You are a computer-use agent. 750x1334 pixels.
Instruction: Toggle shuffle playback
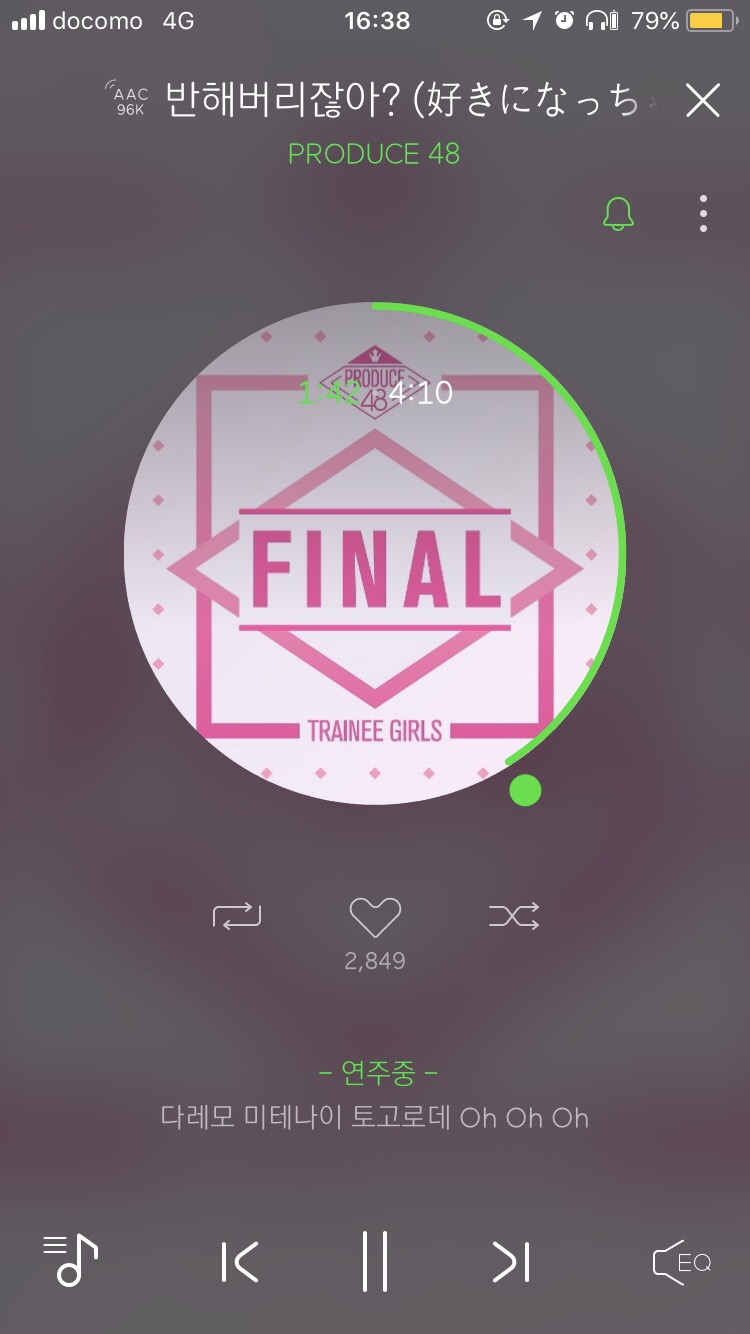click(x=514, y=915)
